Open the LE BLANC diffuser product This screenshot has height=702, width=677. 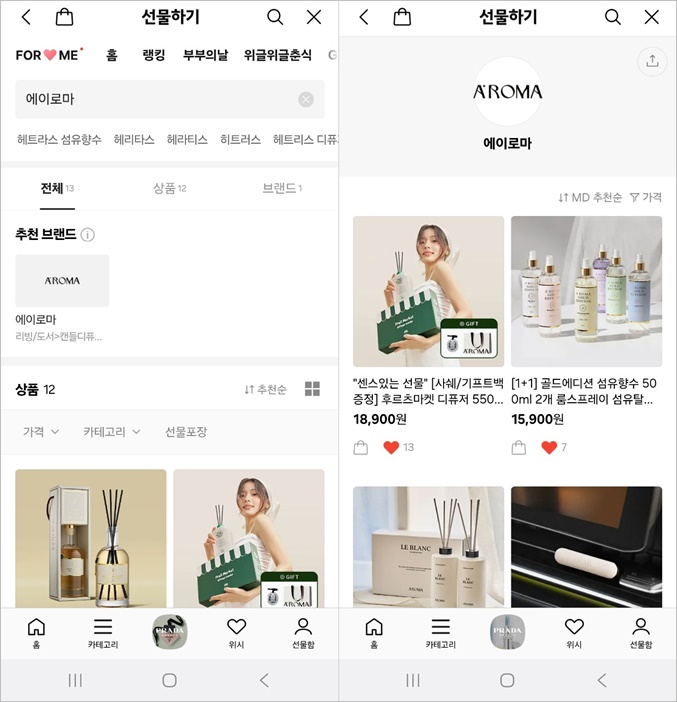[x=428, y=546]
